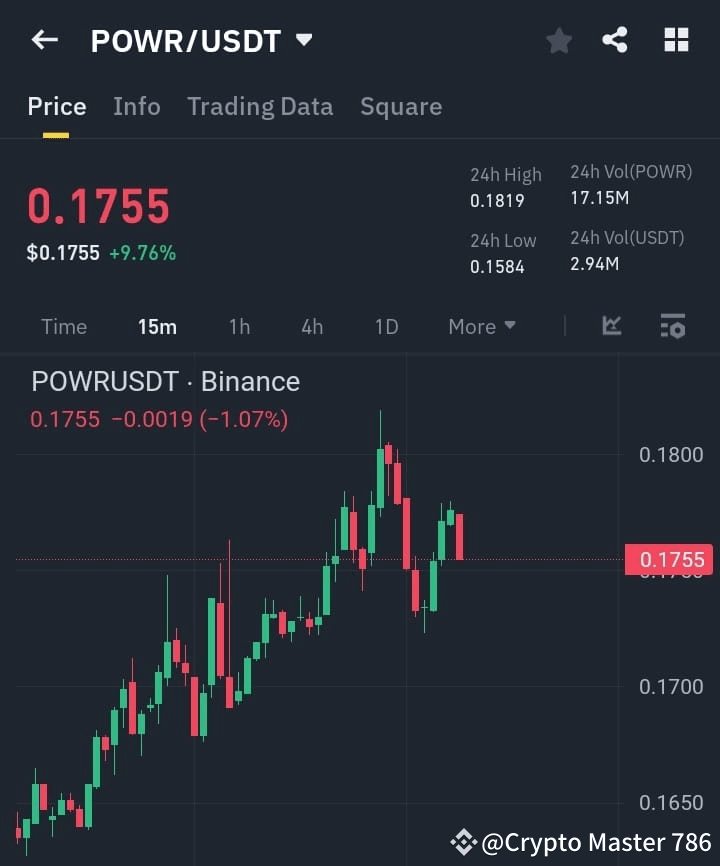Open the grid layout view icon
720x866 pixels.
coord(676,40)
